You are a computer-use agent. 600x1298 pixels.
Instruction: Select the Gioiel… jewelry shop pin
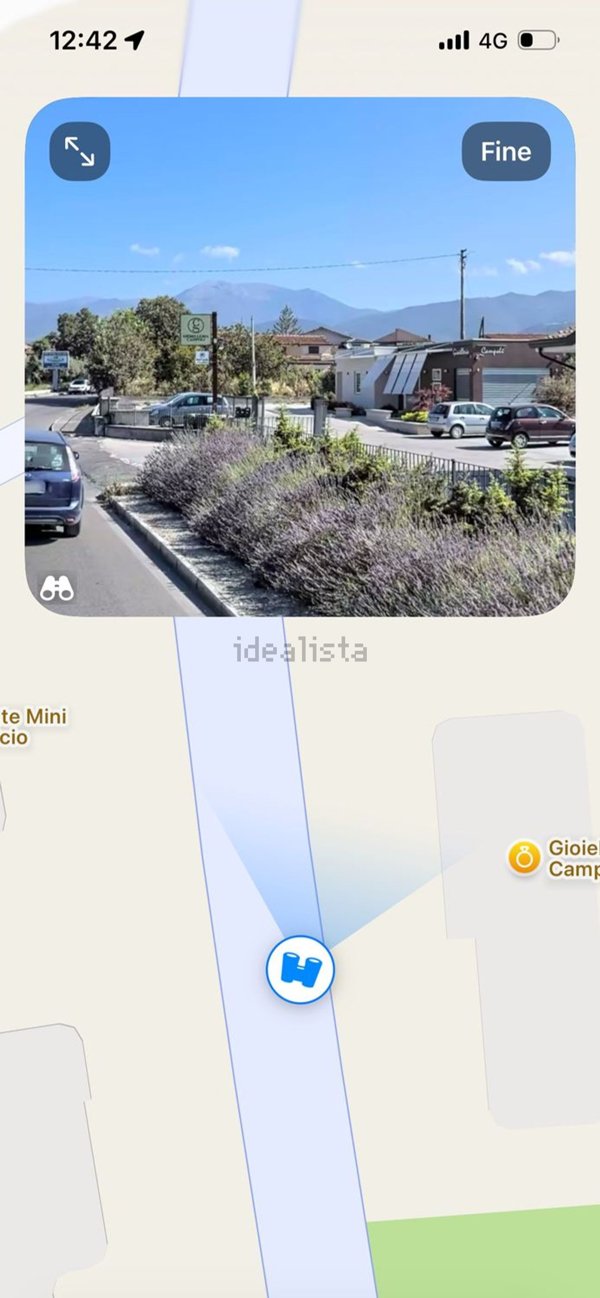coord(524,857)
